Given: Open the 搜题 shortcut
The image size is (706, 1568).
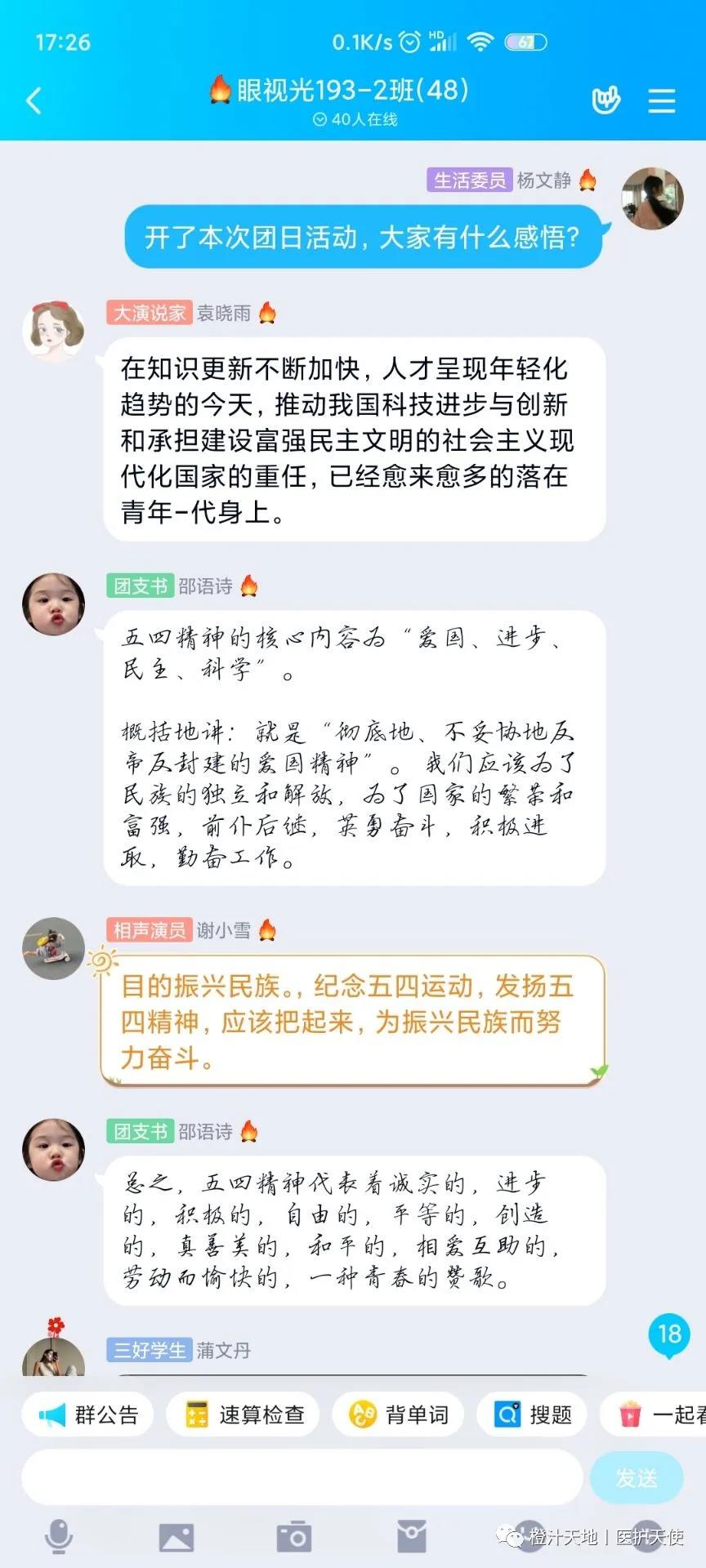Looking at the screenshot, I should [x=532, y=1414].
